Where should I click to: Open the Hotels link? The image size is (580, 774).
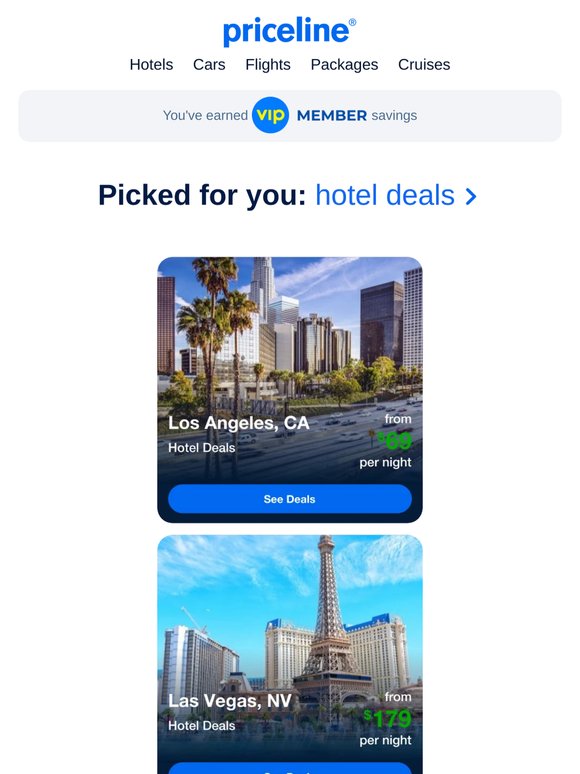coord(151,65)
